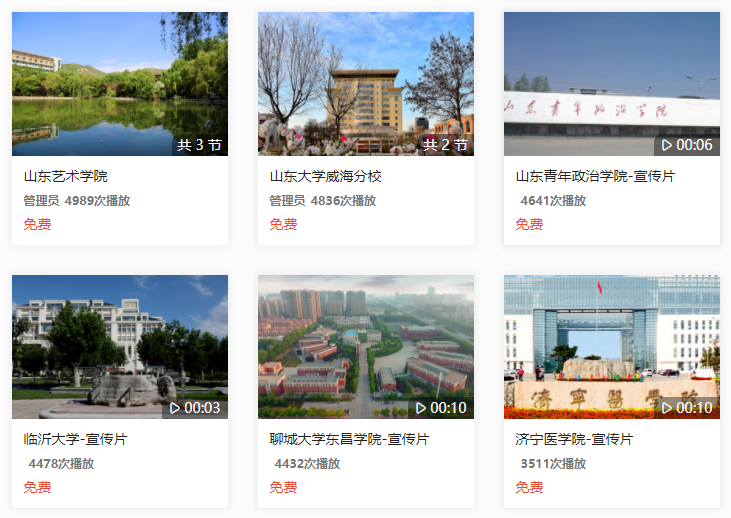View the 聊城大学东昌学院-宣传片 video
This screenshot has width=731, height=518.
click(x=366, y=347)
